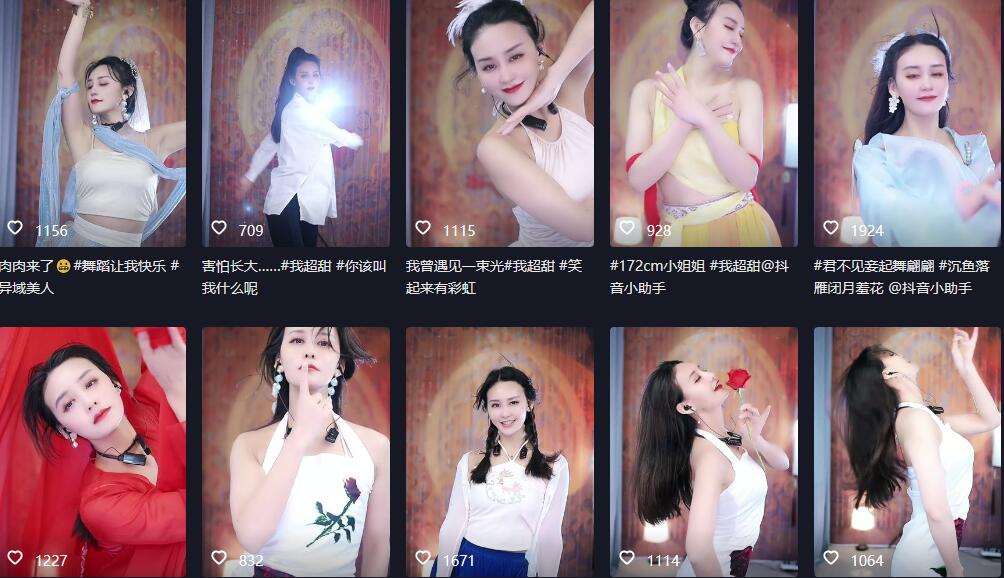Screen dimensions: 1004x578
Task: Open the video with 1064 likes
Action: tap(908, 450)
